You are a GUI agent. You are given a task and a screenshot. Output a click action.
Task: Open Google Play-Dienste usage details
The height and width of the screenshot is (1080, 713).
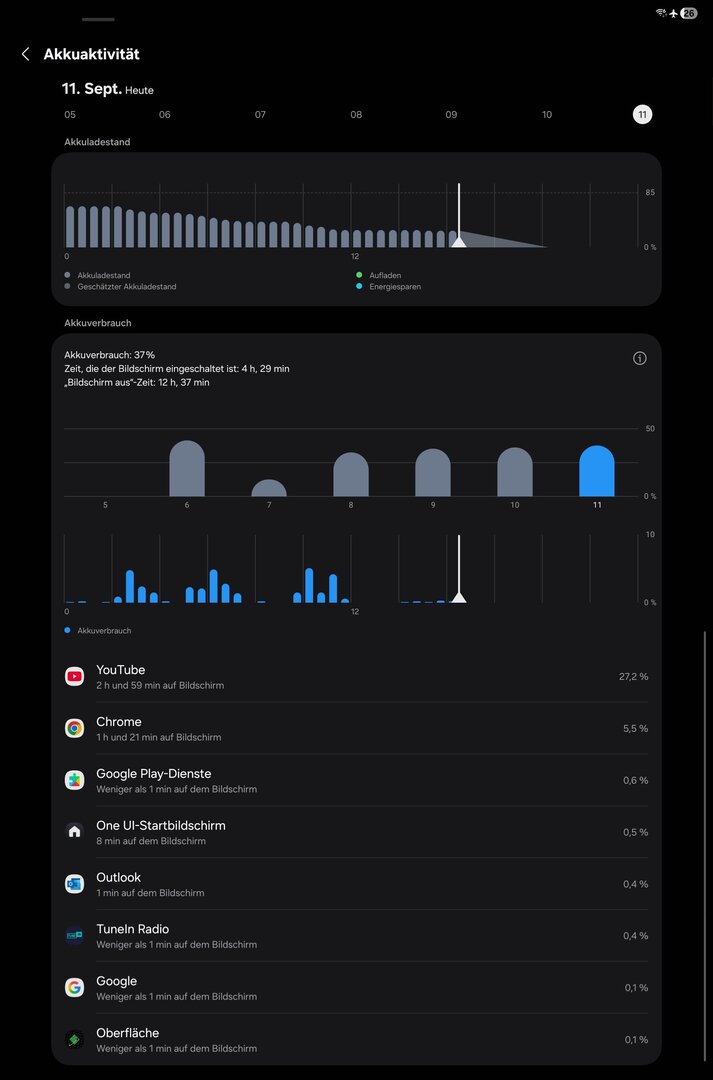(x=356, y=780)
